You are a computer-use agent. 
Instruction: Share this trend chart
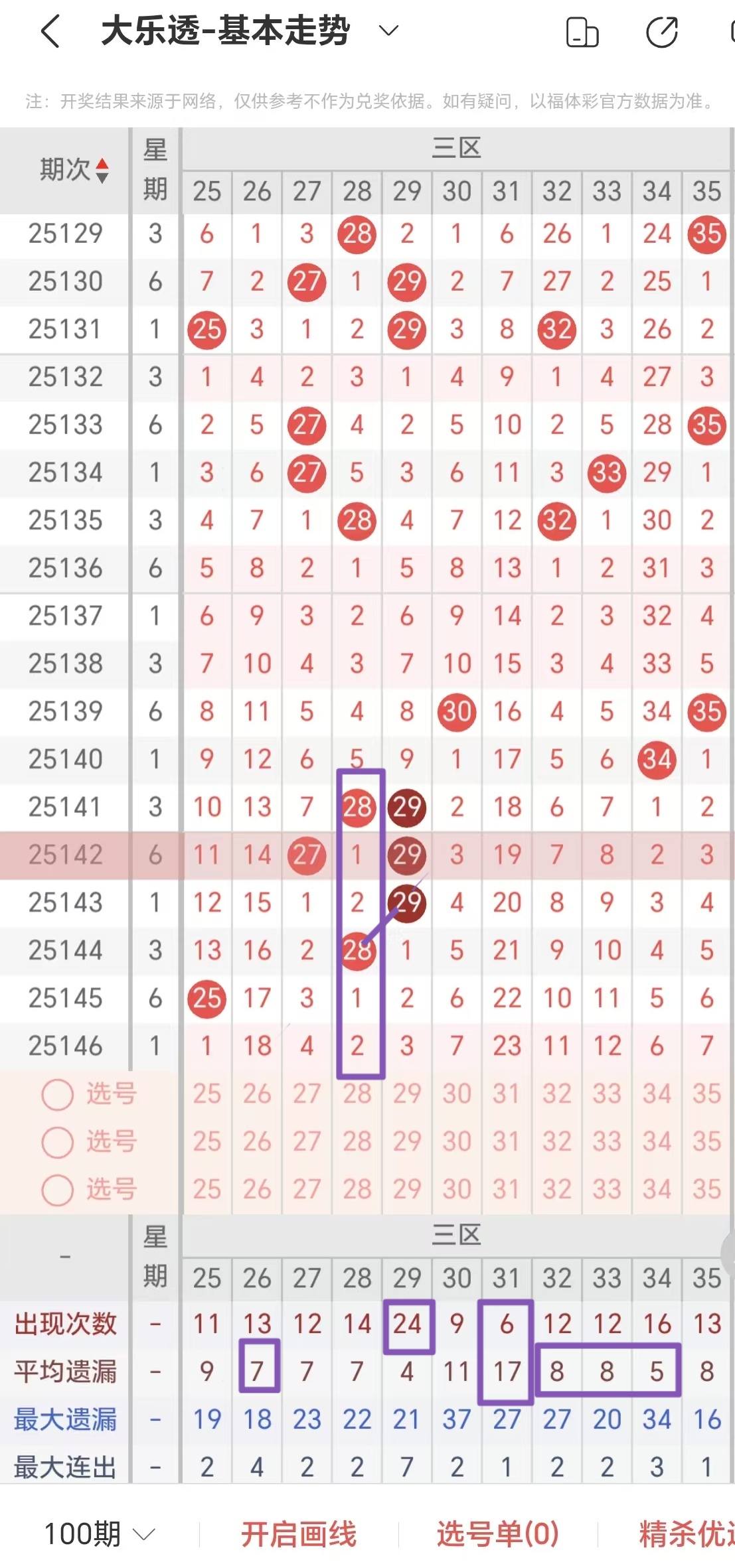661,33
